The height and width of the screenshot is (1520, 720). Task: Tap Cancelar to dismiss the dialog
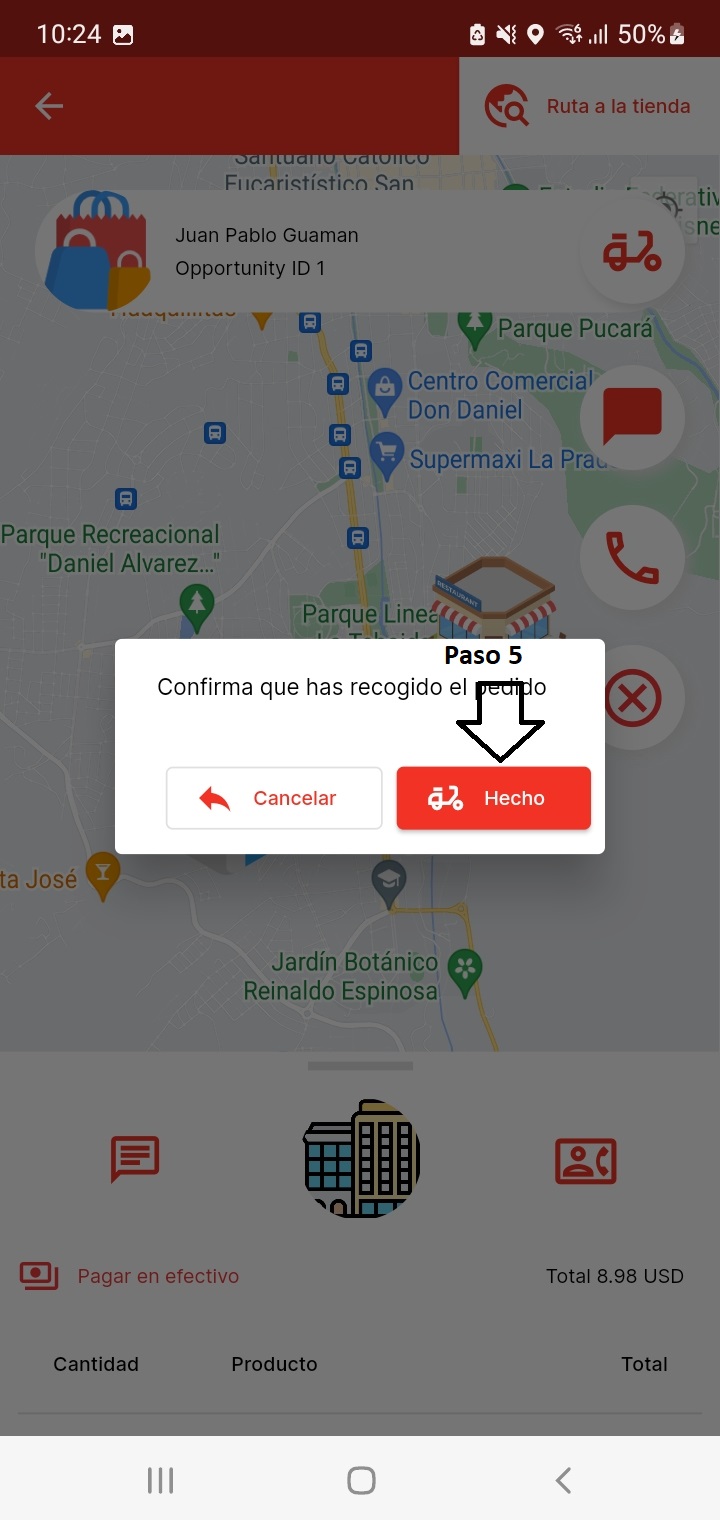click(274, 798)
